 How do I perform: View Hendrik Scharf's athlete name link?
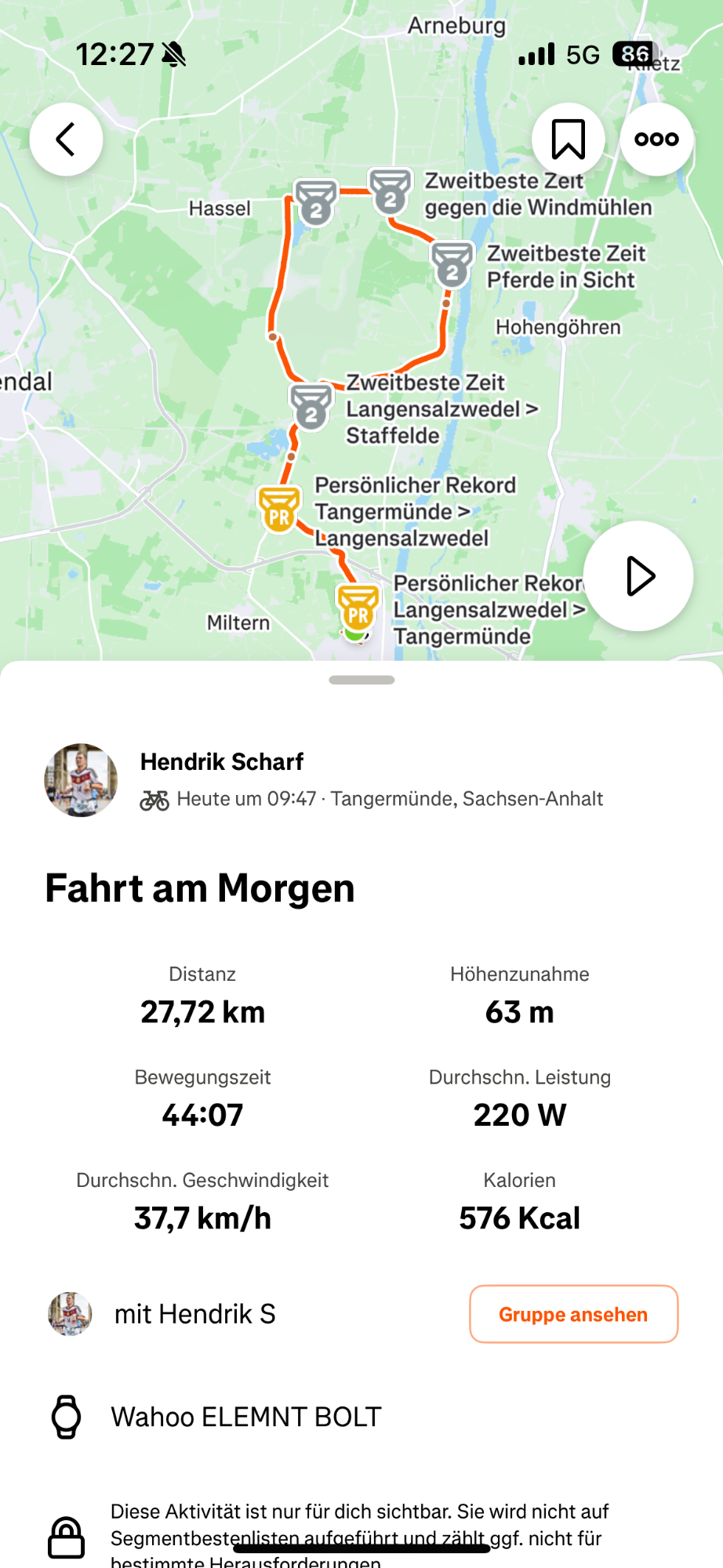222,761
